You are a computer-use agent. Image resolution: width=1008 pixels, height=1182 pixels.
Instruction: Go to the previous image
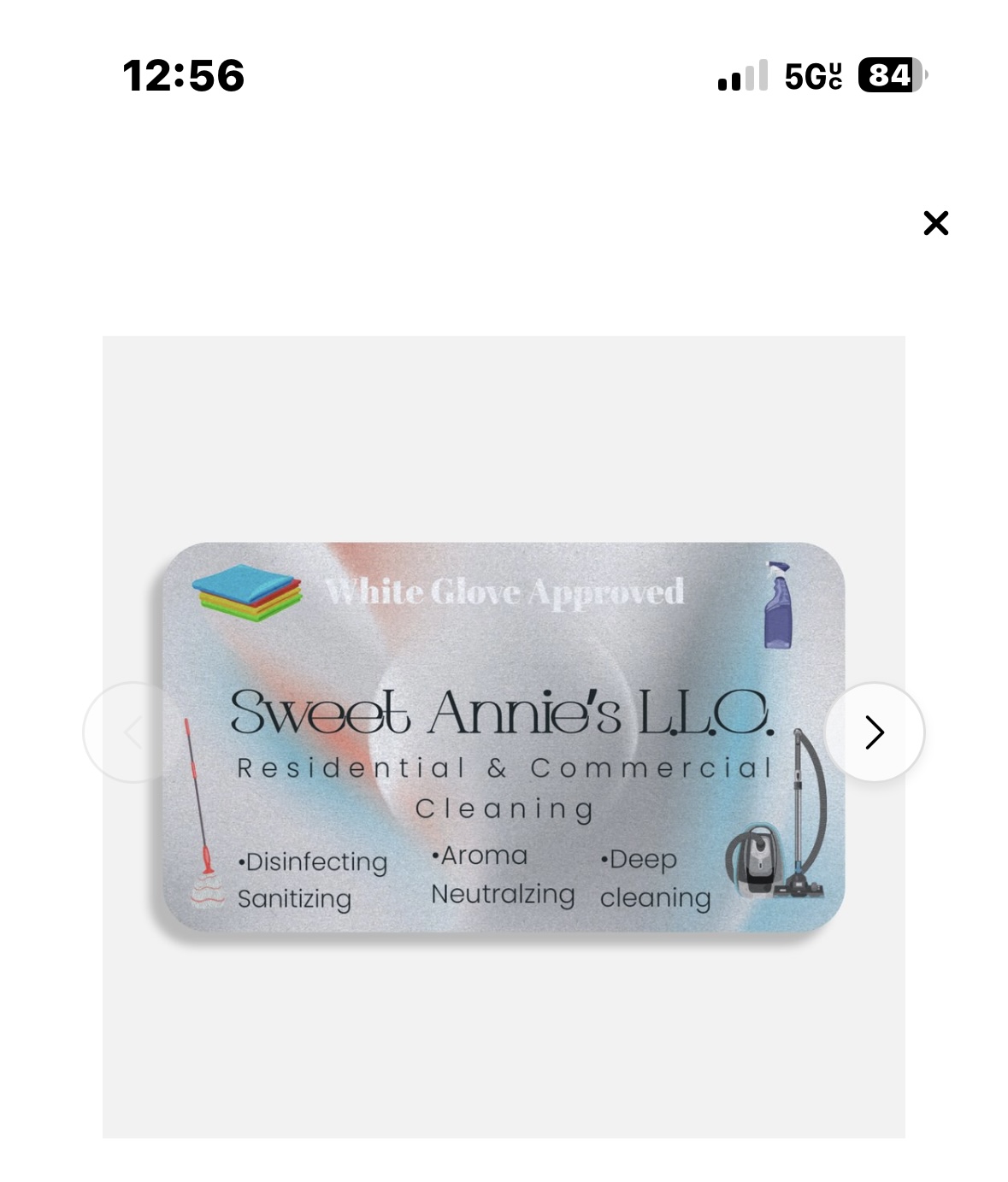[133, 732]
